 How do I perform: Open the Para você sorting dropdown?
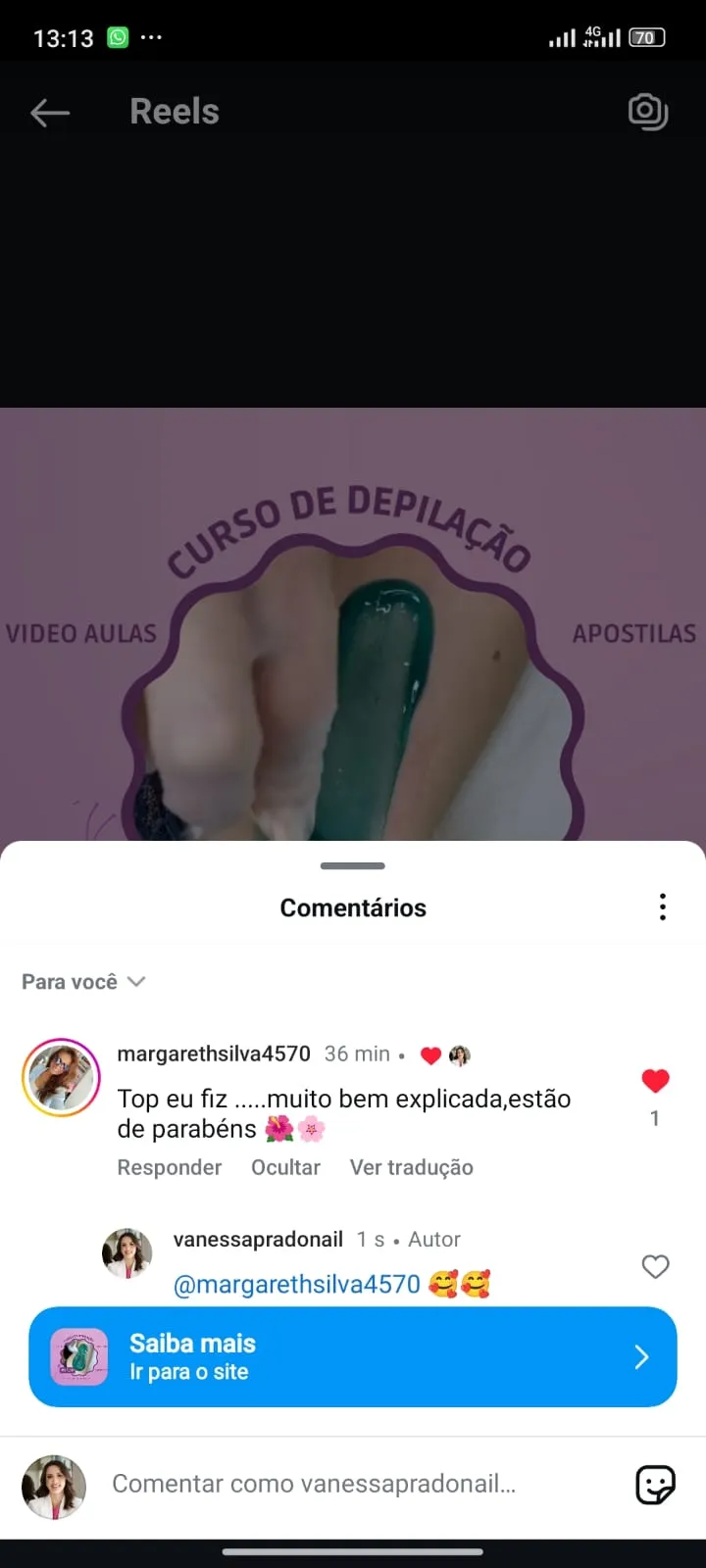pyautogui.click(x=83, y=981)
